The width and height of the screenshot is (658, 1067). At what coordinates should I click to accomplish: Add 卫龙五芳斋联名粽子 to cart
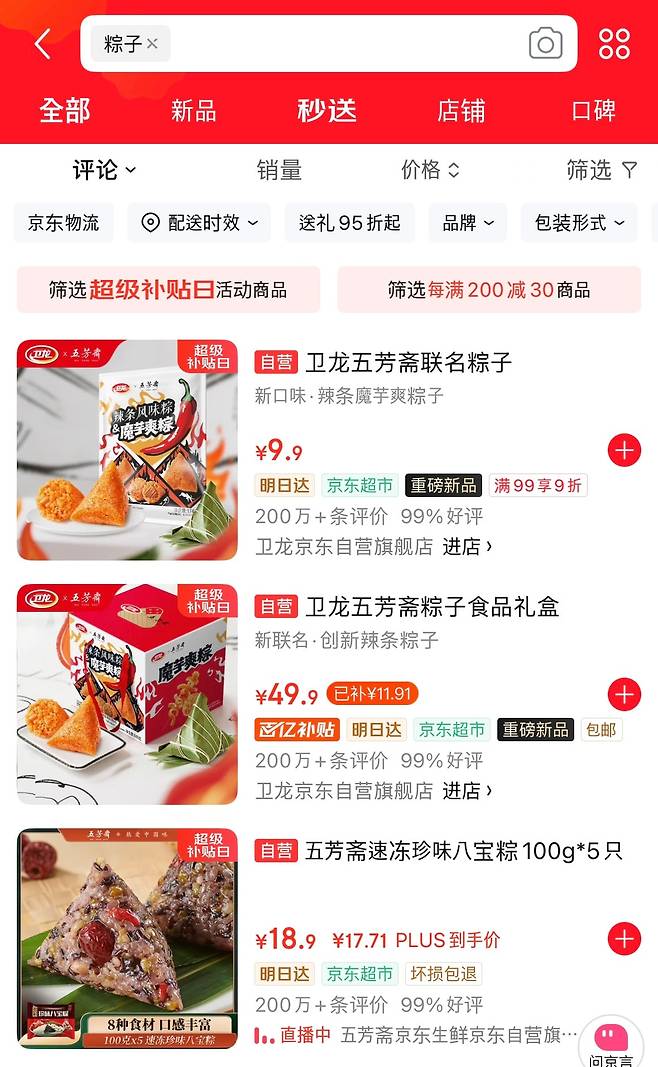point(624,451)
